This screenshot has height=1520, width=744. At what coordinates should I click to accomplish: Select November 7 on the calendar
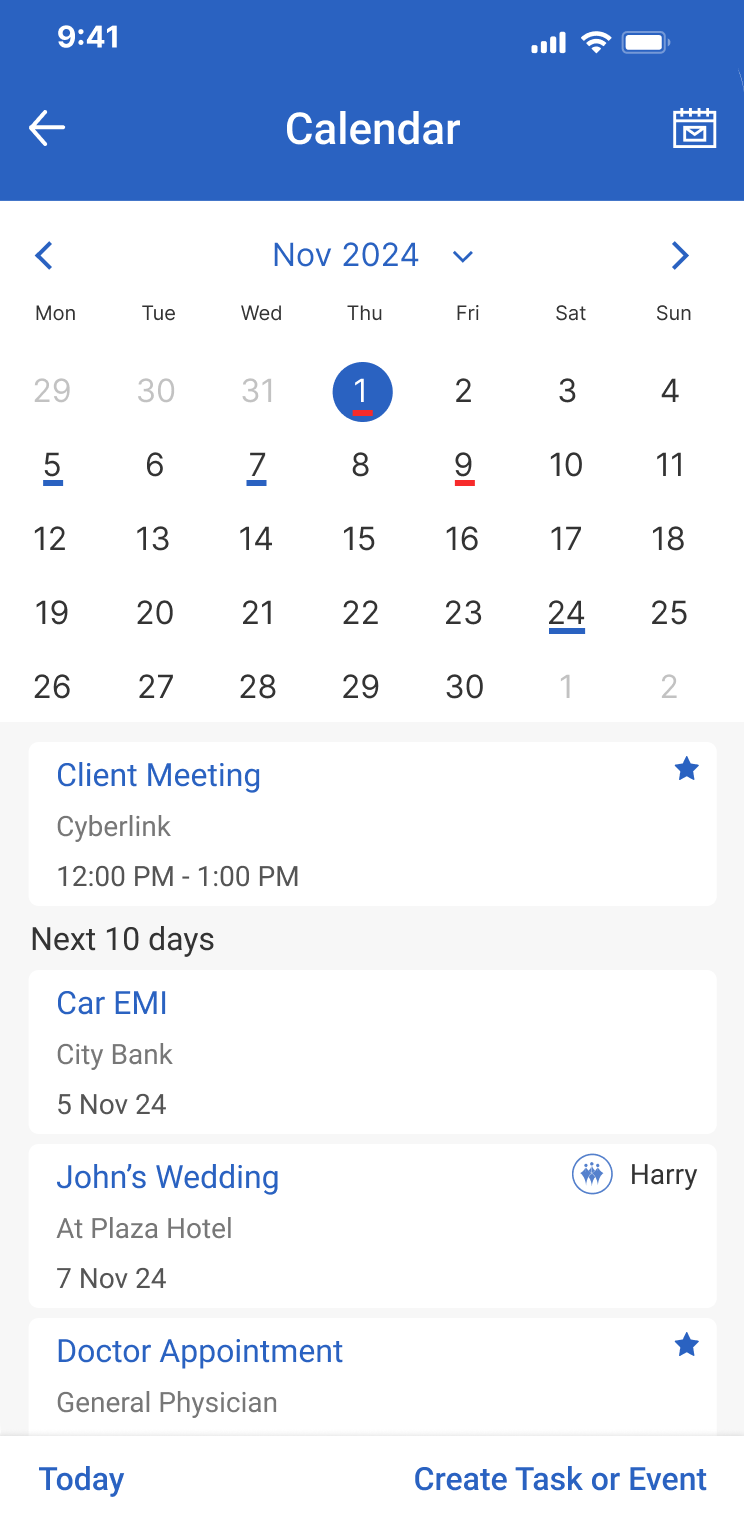tap(257, 465)
